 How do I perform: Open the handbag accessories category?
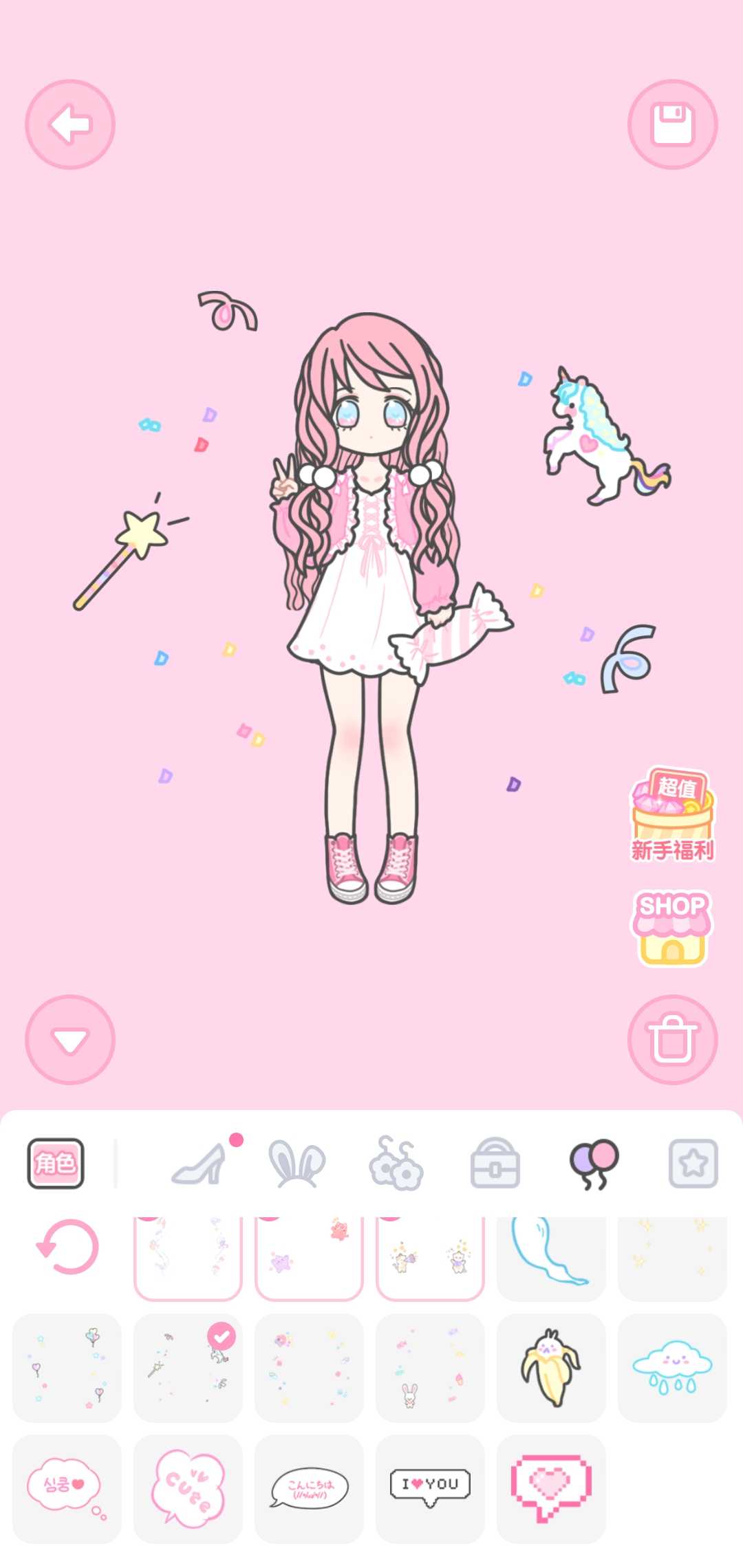497,1161
